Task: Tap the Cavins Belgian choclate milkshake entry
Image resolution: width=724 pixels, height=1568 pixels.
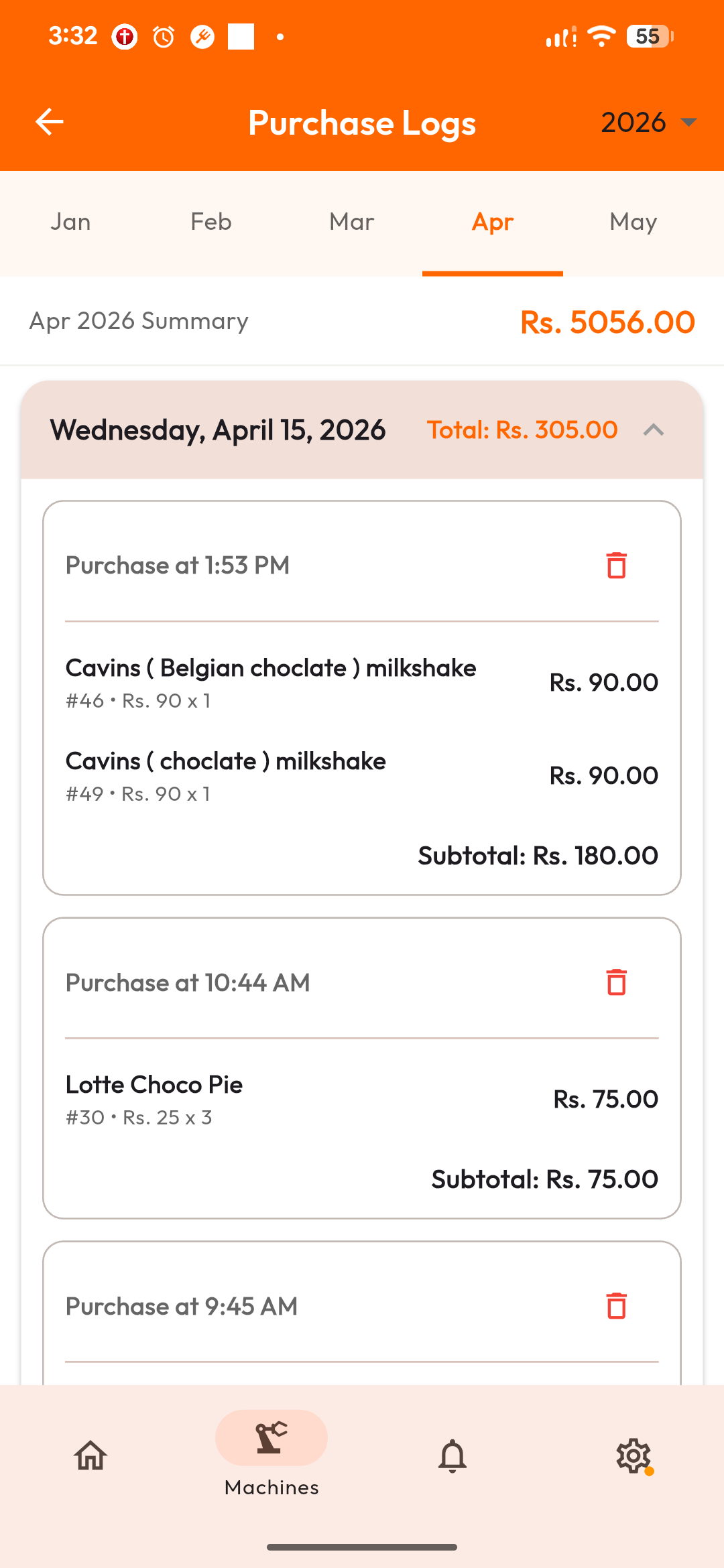Action: click(x=271, y=667)
